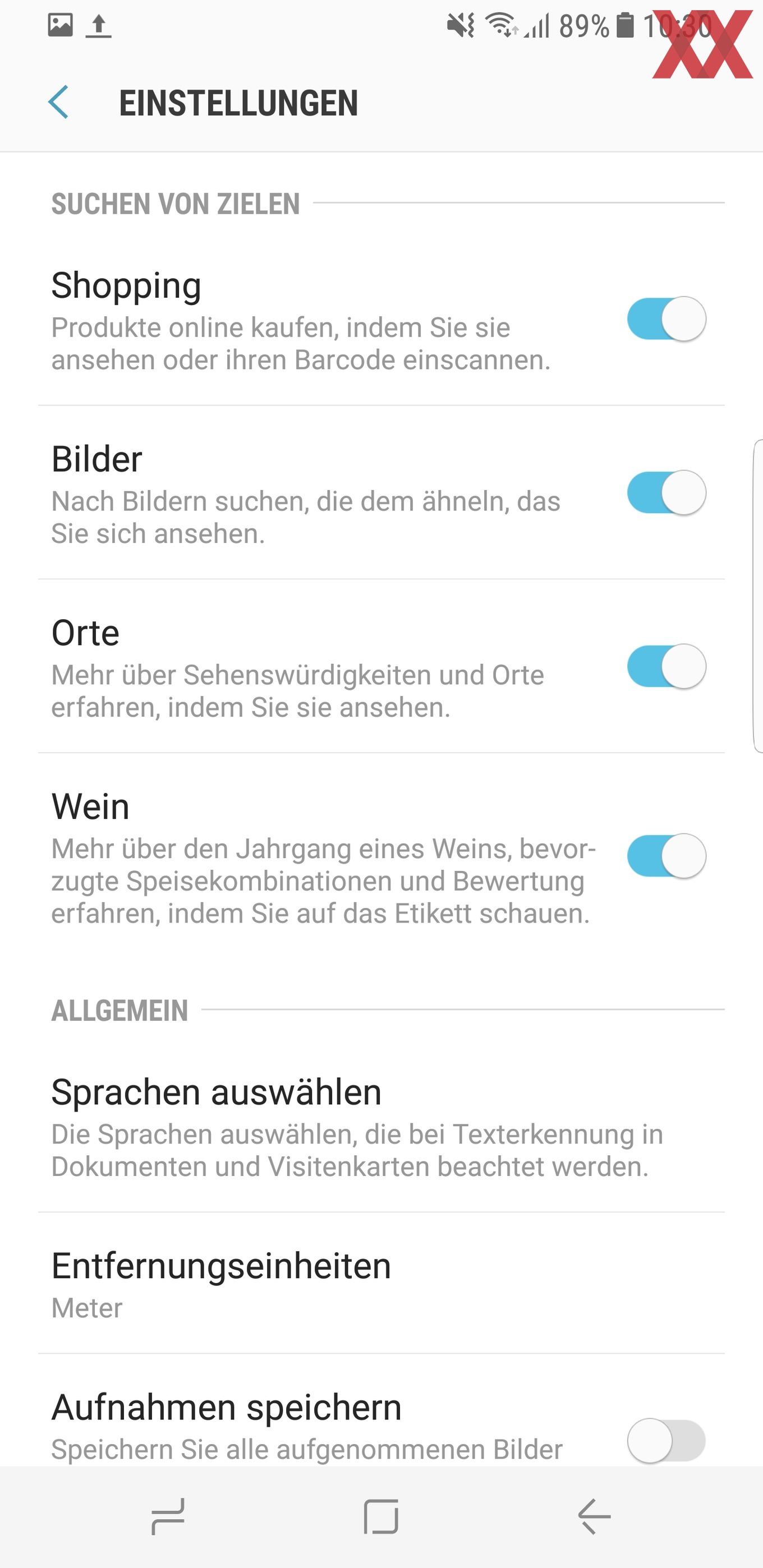Viewport: 763px width, 1568px height.
Task: Go back from Einstellungen screen
Action: [x=58, y=102]
